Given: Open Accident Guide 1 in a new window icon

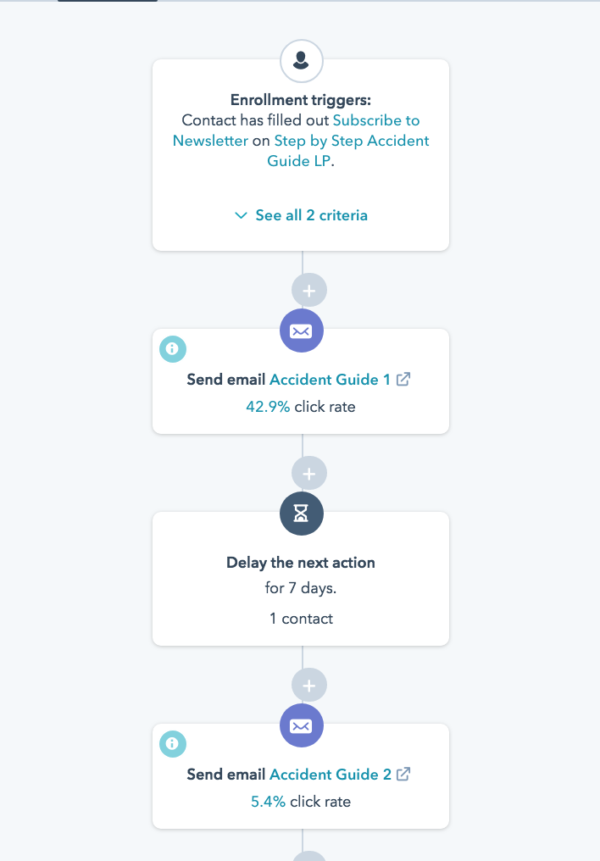Looking at the screenshot, I should click(403, 380).
